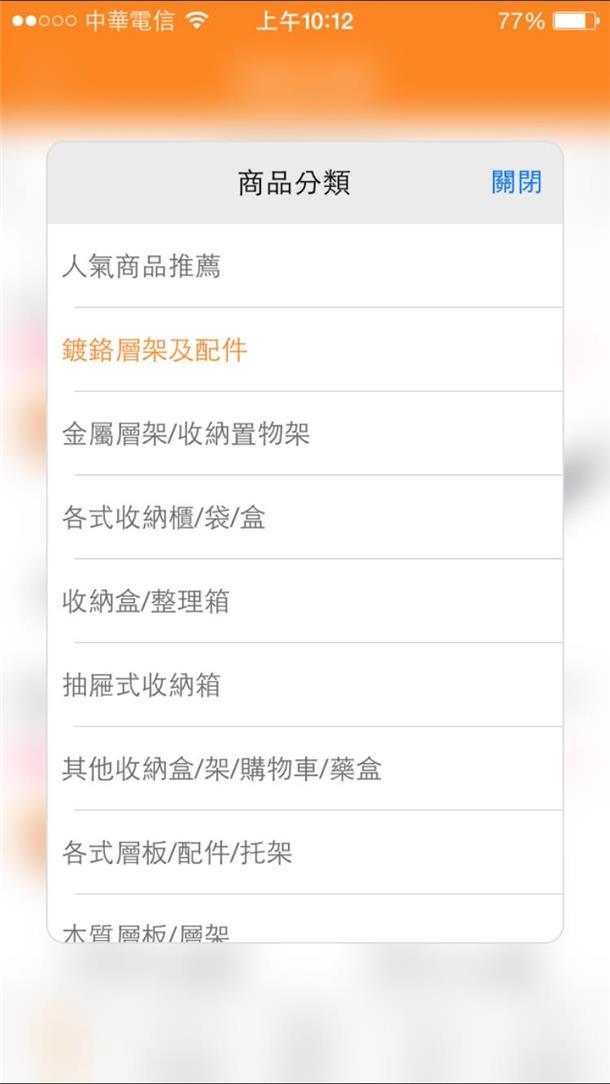Open 金屬層架/收納置物架 category
This screenshot has width=610, height=1084.
[x=305, y=433]
